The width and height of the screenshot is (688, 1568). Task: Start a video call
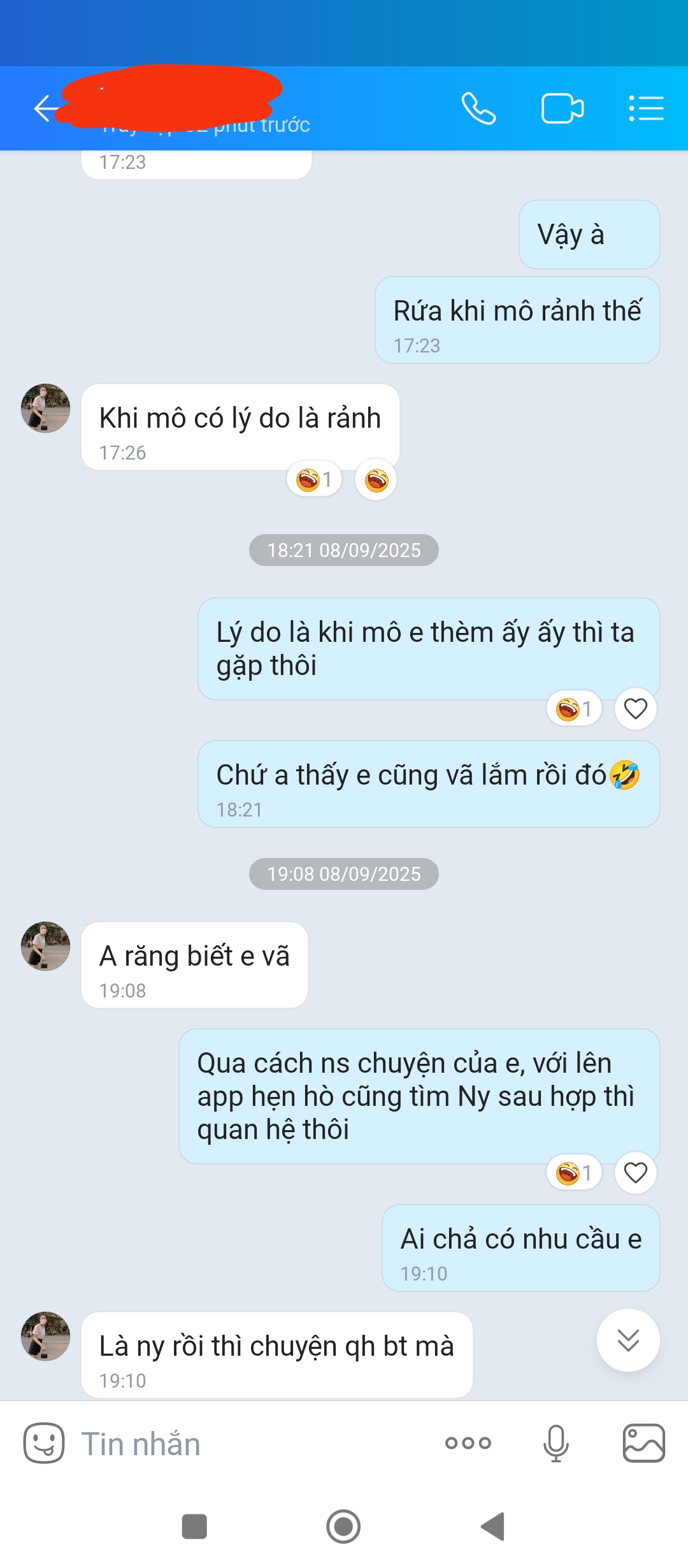[x=562, y=108]
